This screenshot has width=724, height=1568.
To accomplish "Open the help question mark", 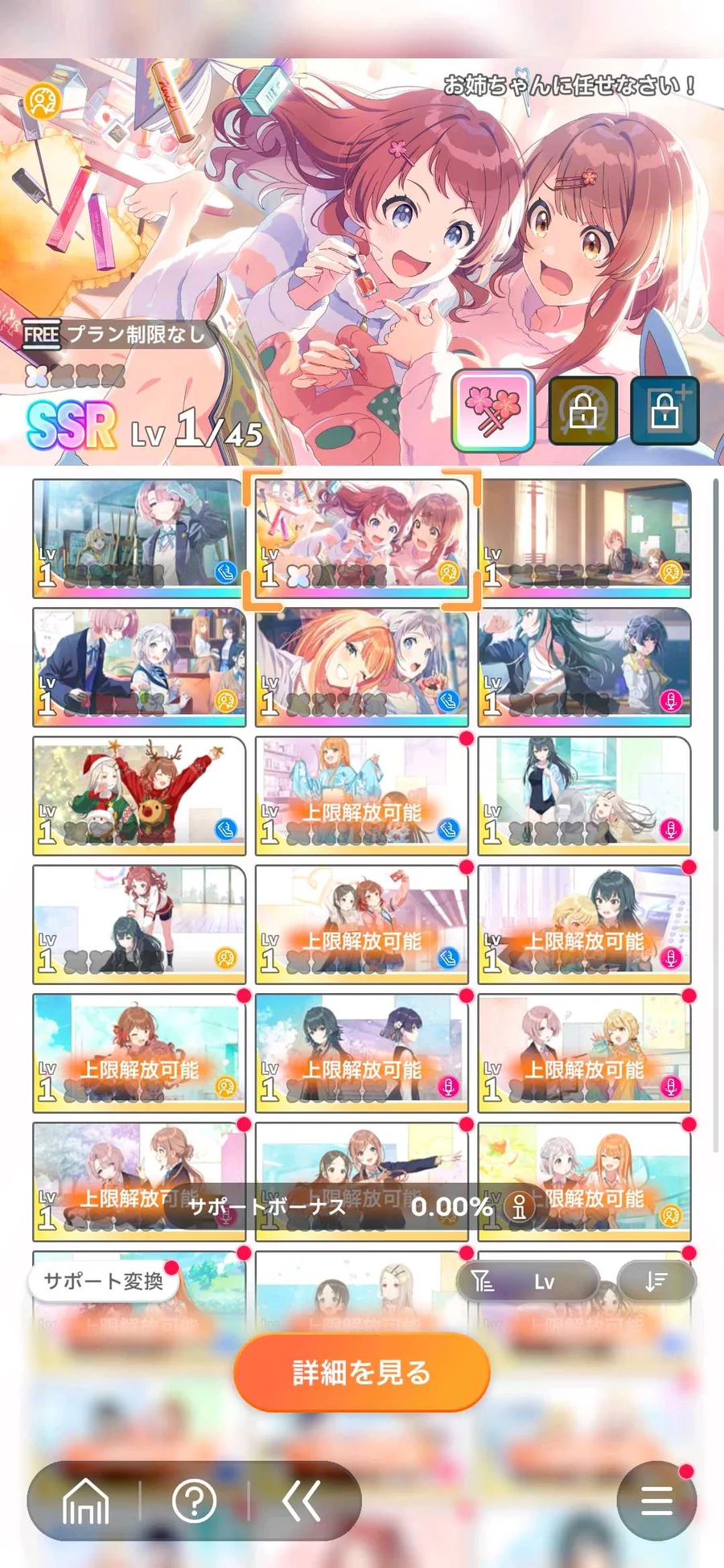I will point(194,1500).
